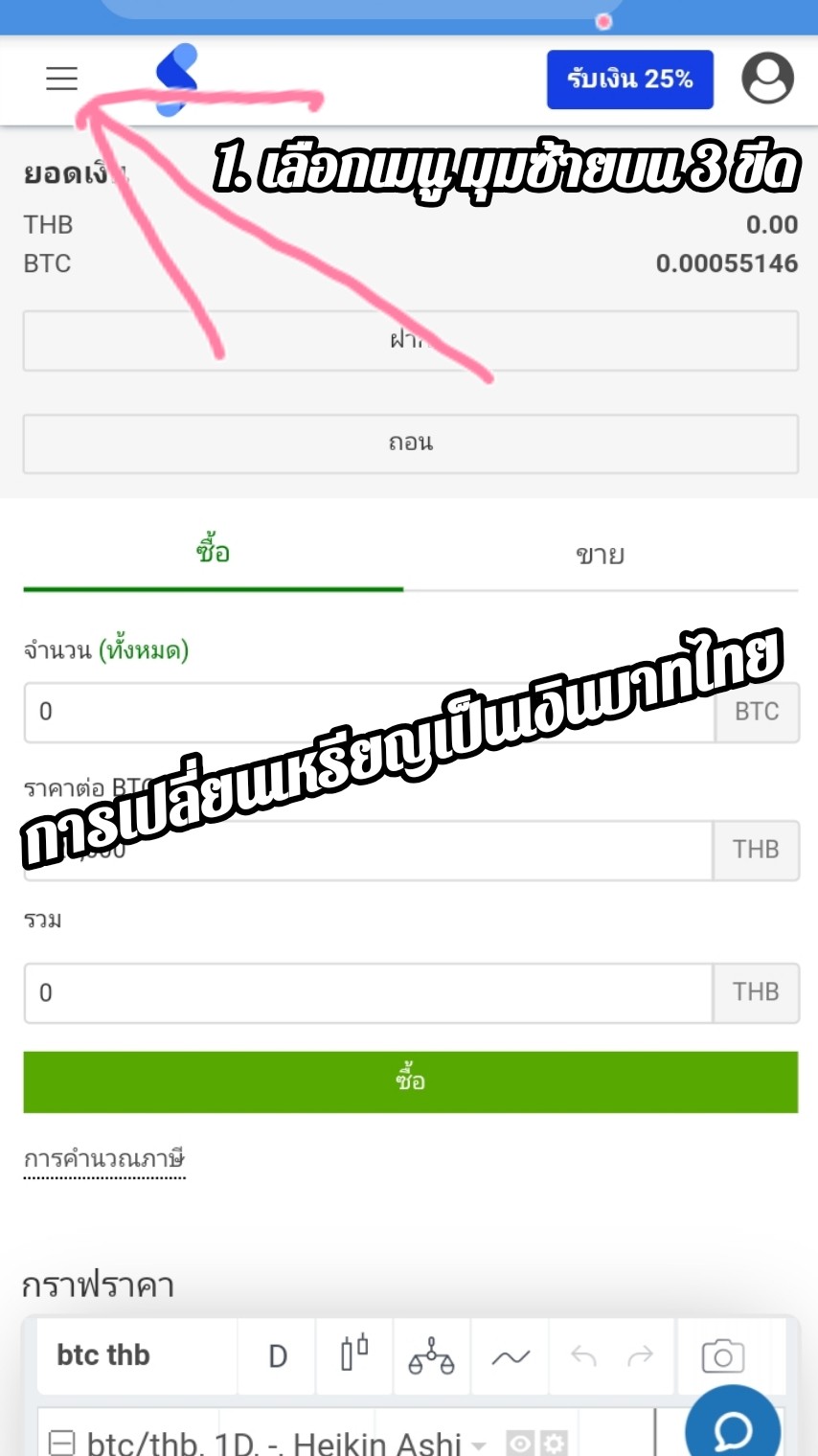
Task: Focus the รวม total THB field
Action: (x=369, y=993)
